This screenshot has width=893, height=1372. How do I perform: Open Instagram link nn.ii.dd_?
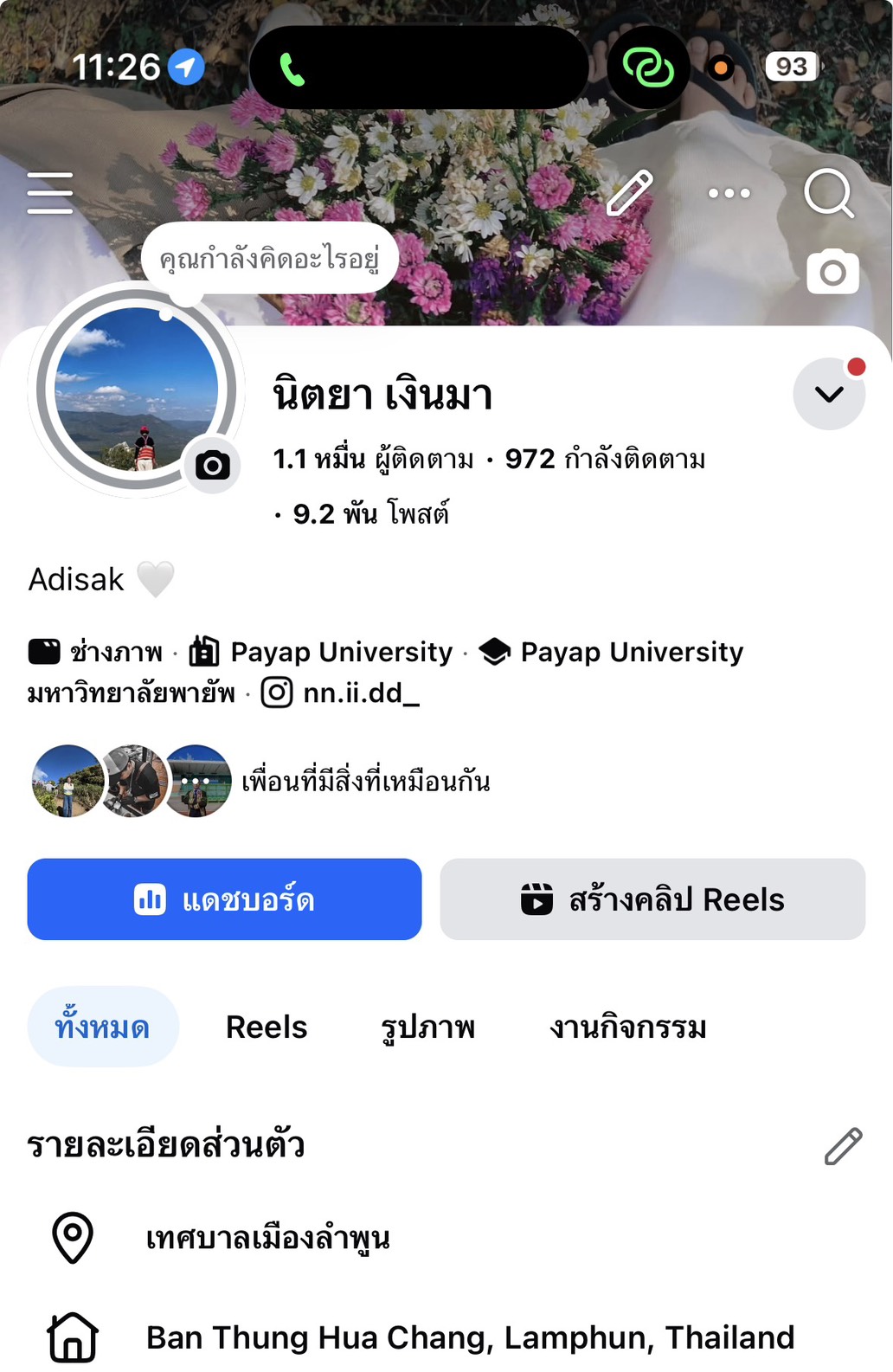tap(360, 692)
